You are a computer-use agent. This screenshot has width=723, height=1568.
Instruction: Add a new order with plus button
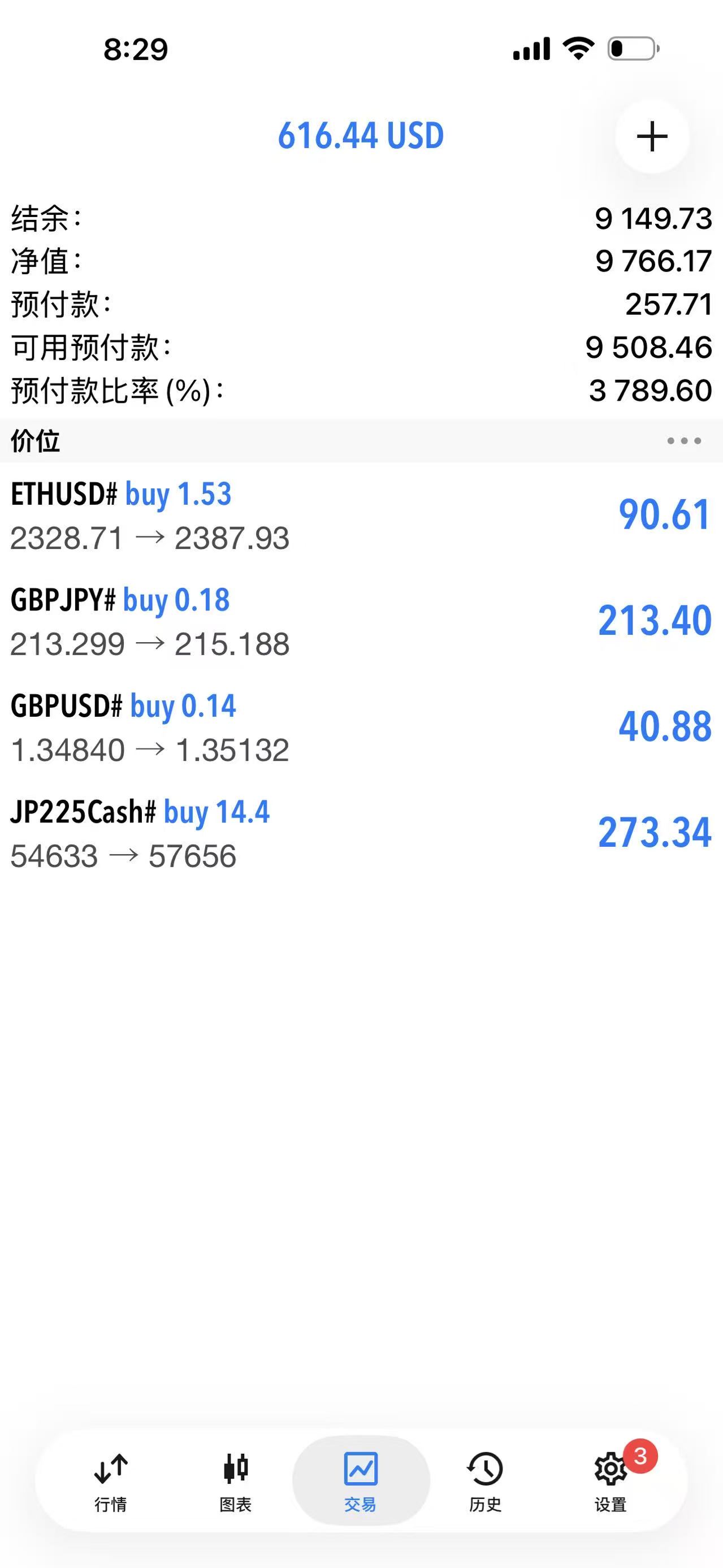click(652, 136)
